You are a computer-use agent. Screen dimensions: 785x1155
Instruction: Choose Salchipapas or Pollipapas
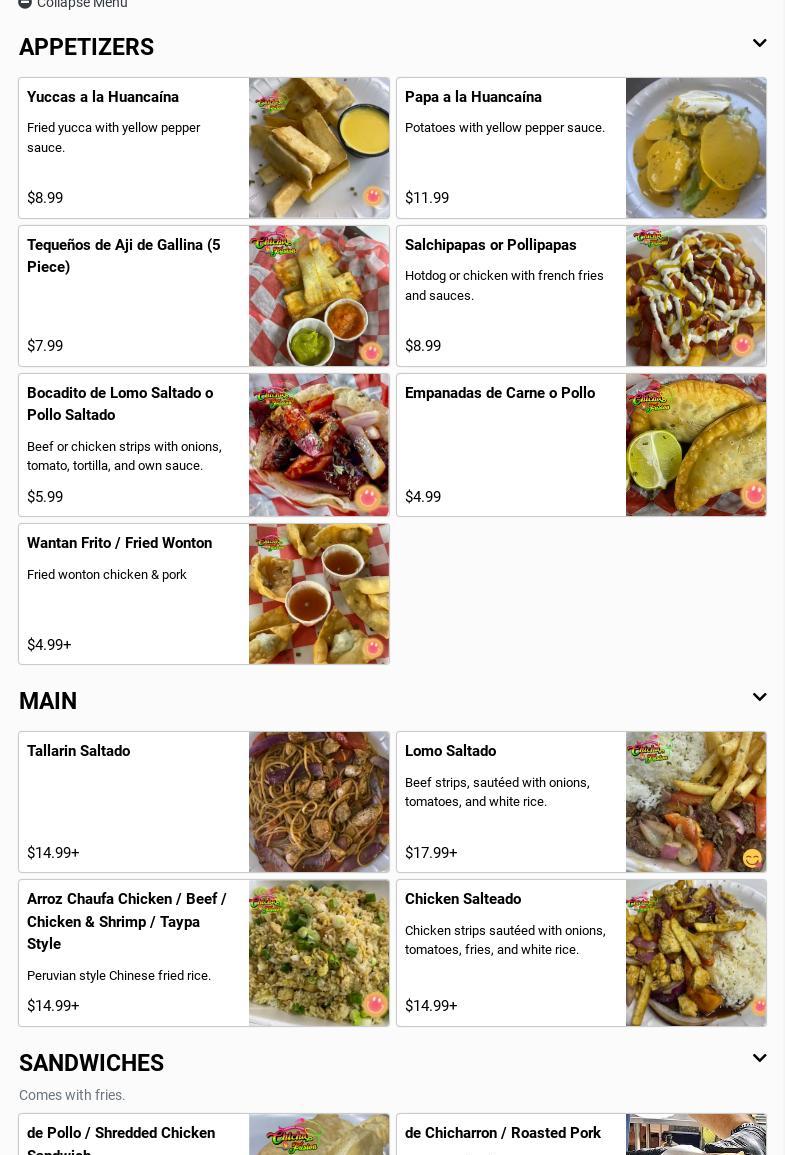tap(581, 296)
